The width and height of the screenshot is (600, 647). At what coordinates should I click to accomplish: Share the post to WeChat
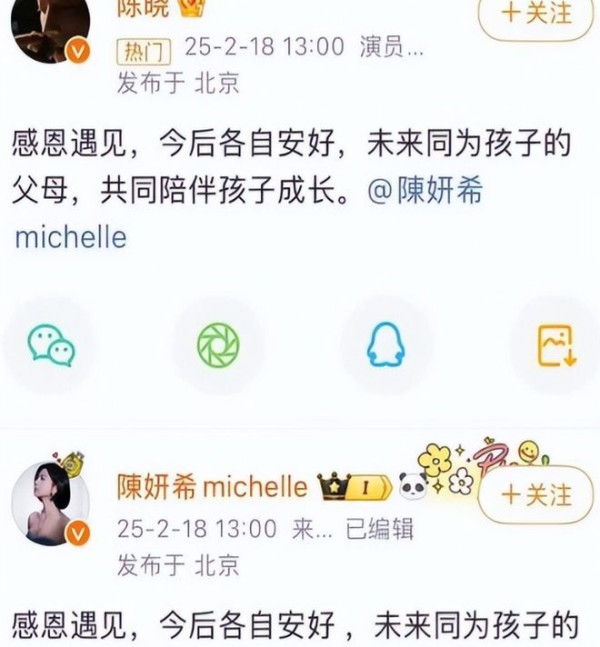[50, 345]
